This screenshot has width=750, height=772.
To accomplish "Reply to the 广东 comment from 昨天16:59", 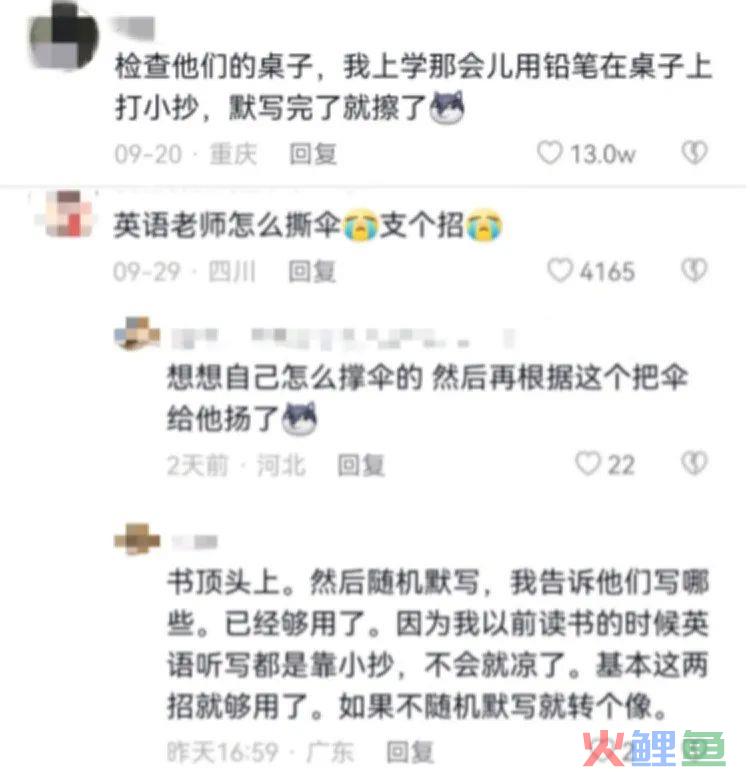I will click(410, 749).
